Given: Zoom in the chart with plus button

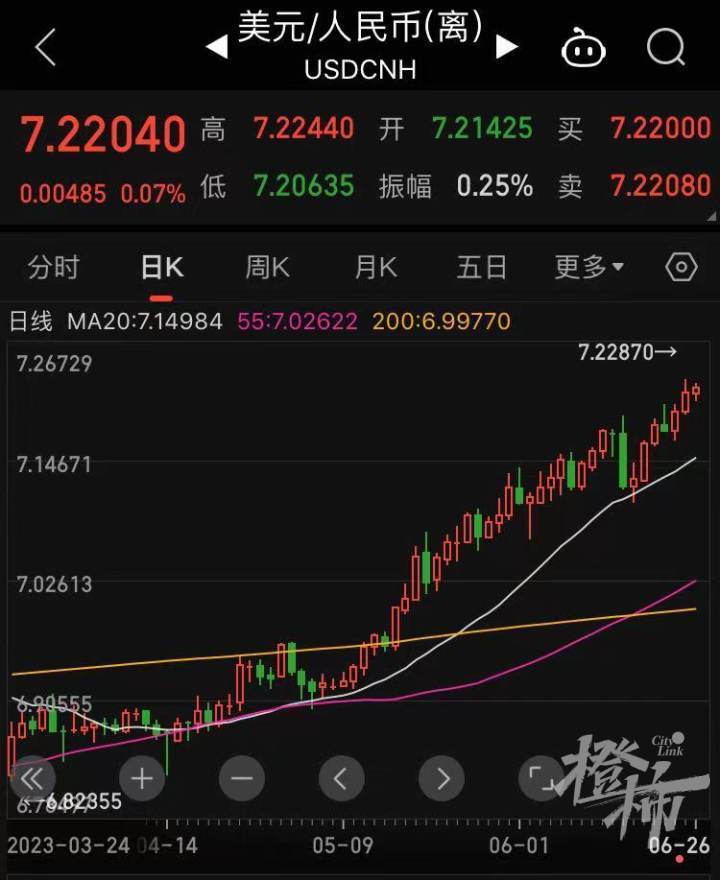Looking at the screenshot, I should pos(142,778).
